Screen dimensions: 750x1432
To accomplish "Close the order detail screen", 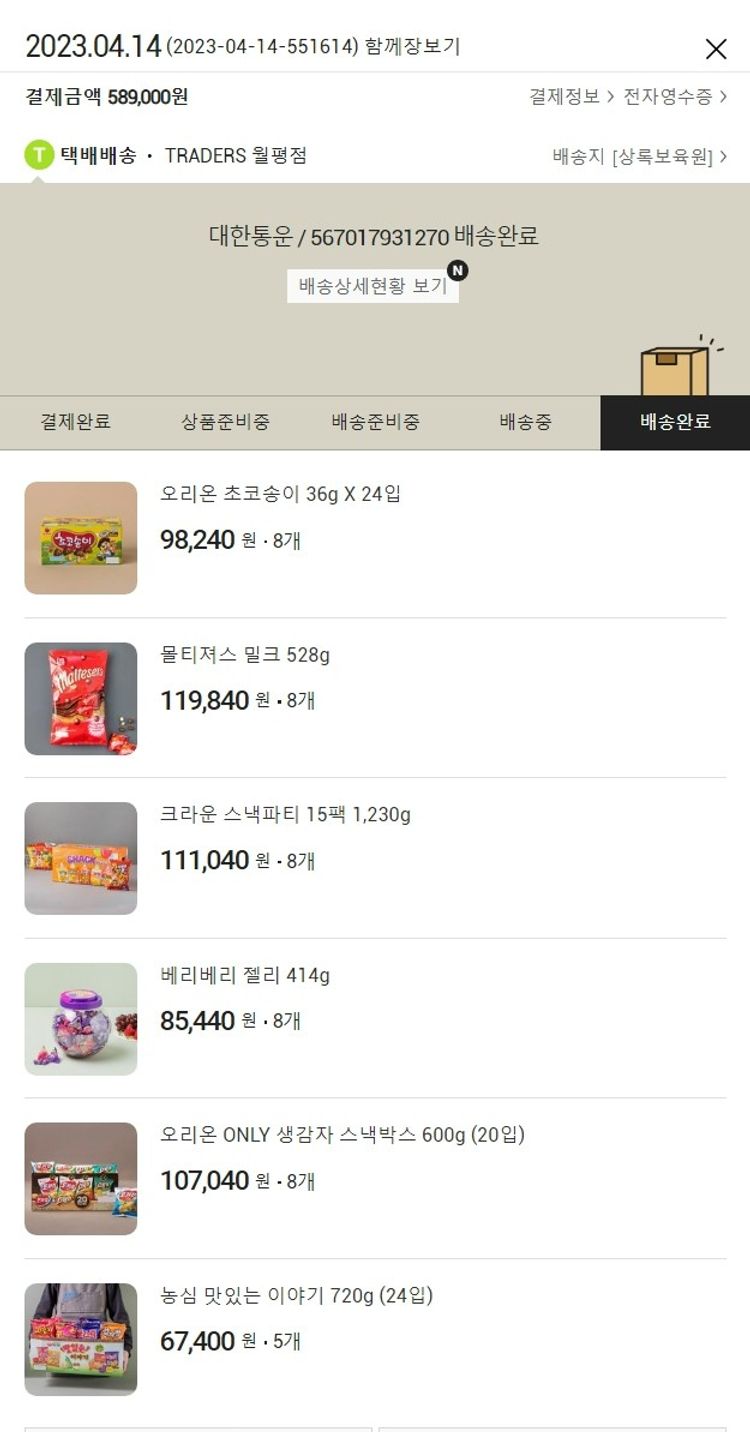I will (716, 48).
